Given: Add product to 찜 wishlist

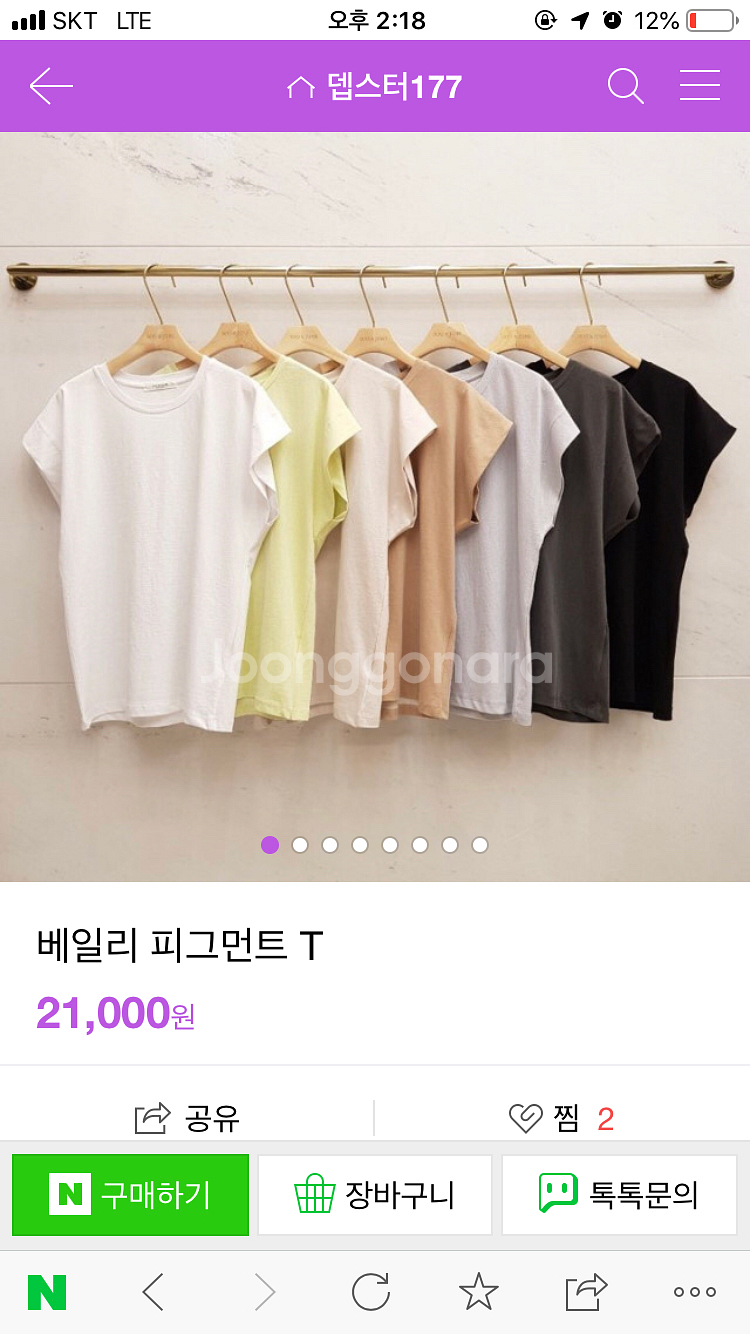Looking at the screenshot, I should click(x=561, y=1118).
